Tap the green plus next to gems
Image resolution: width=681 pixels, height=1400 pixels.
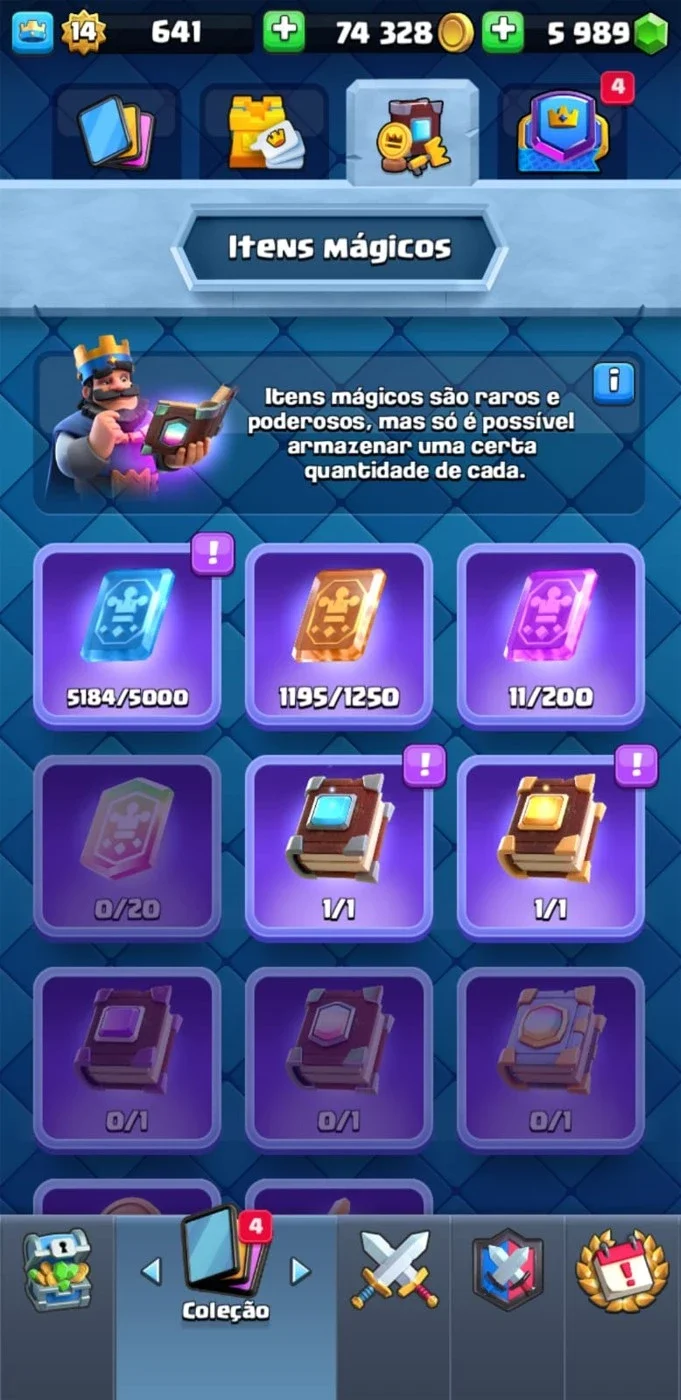(x=503, y=32)
